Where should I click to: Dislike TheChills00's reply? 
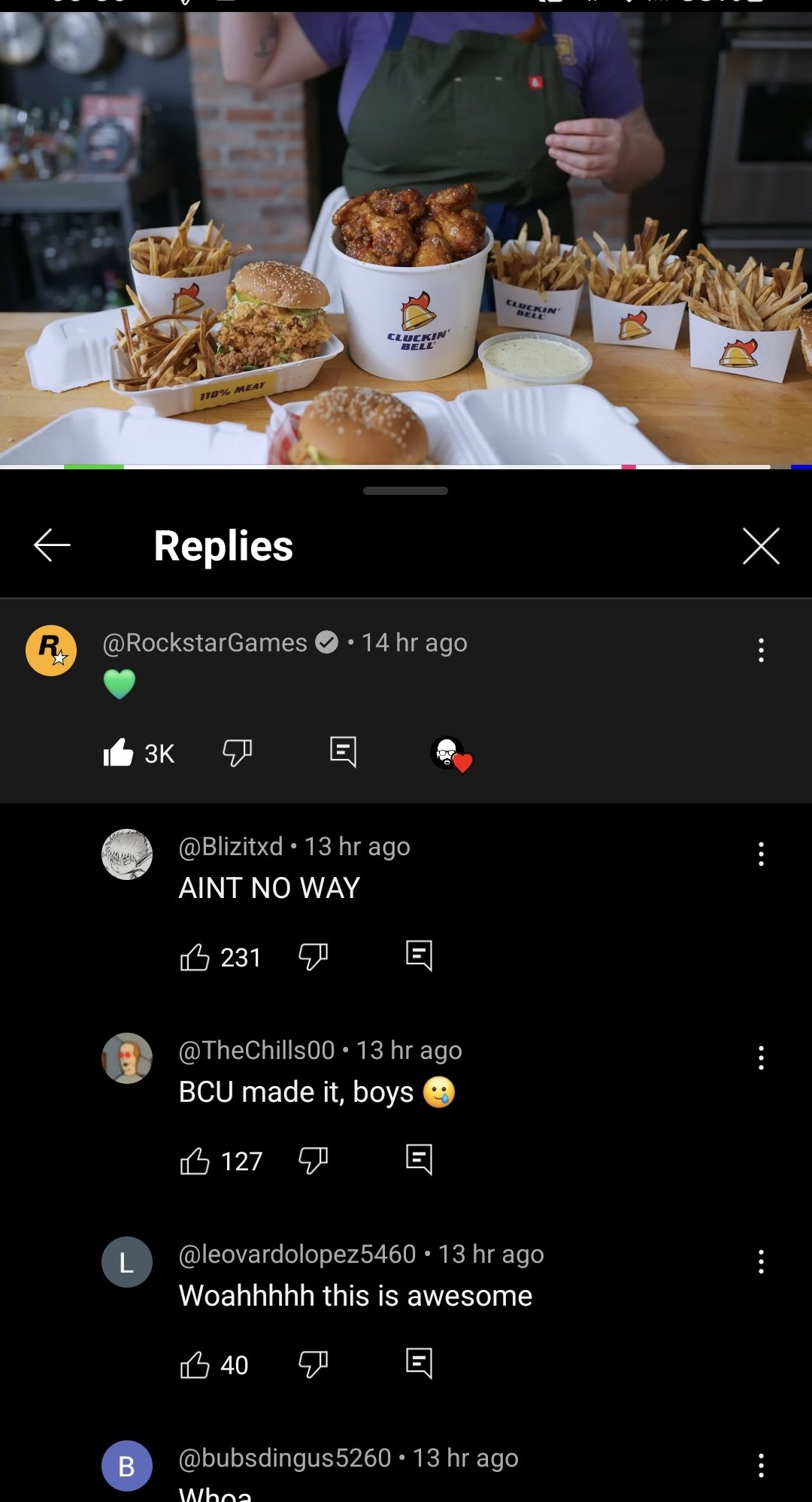click(313, 1161)
